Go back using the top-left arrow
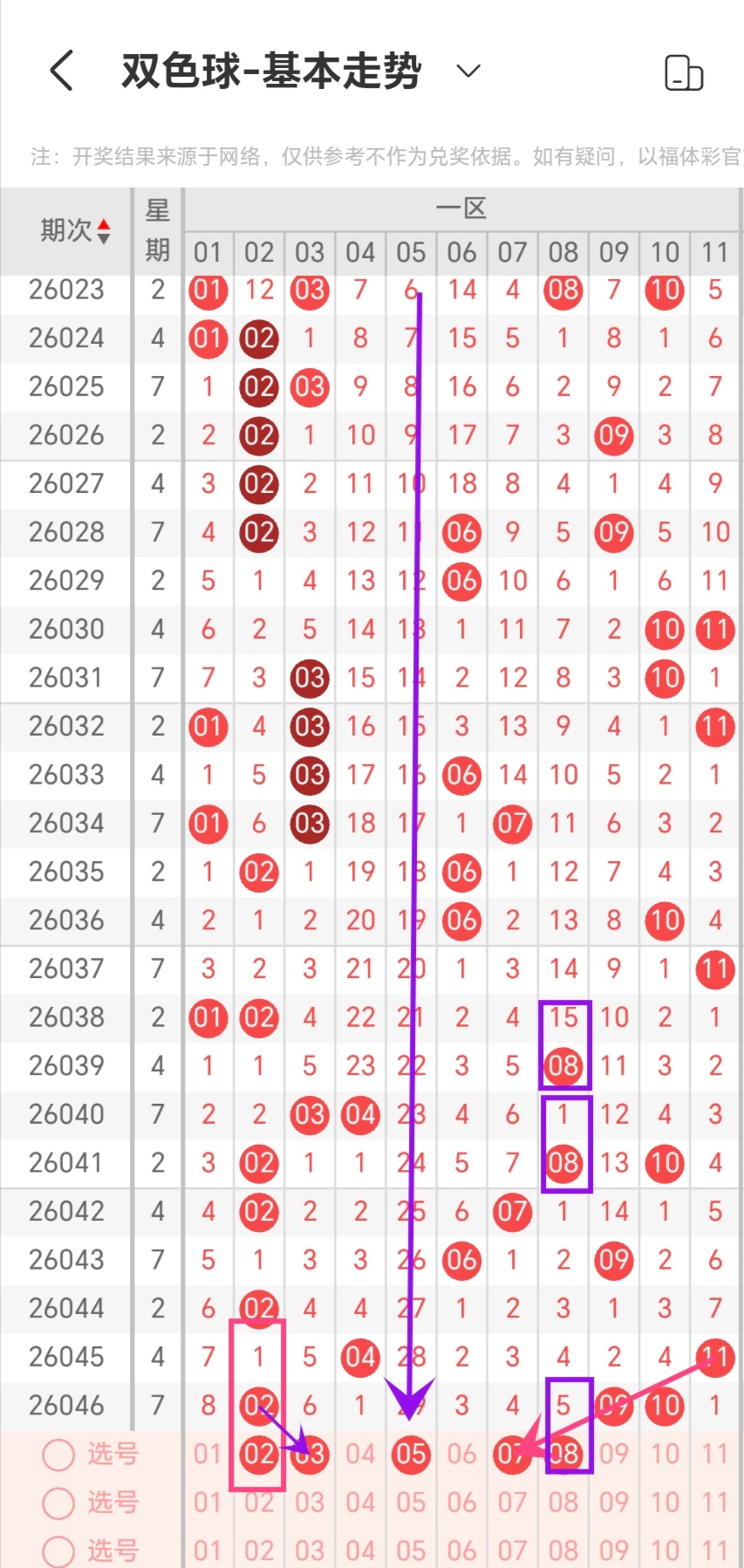The height and width of the screenshot is (1568, 744). click(61, 71)
